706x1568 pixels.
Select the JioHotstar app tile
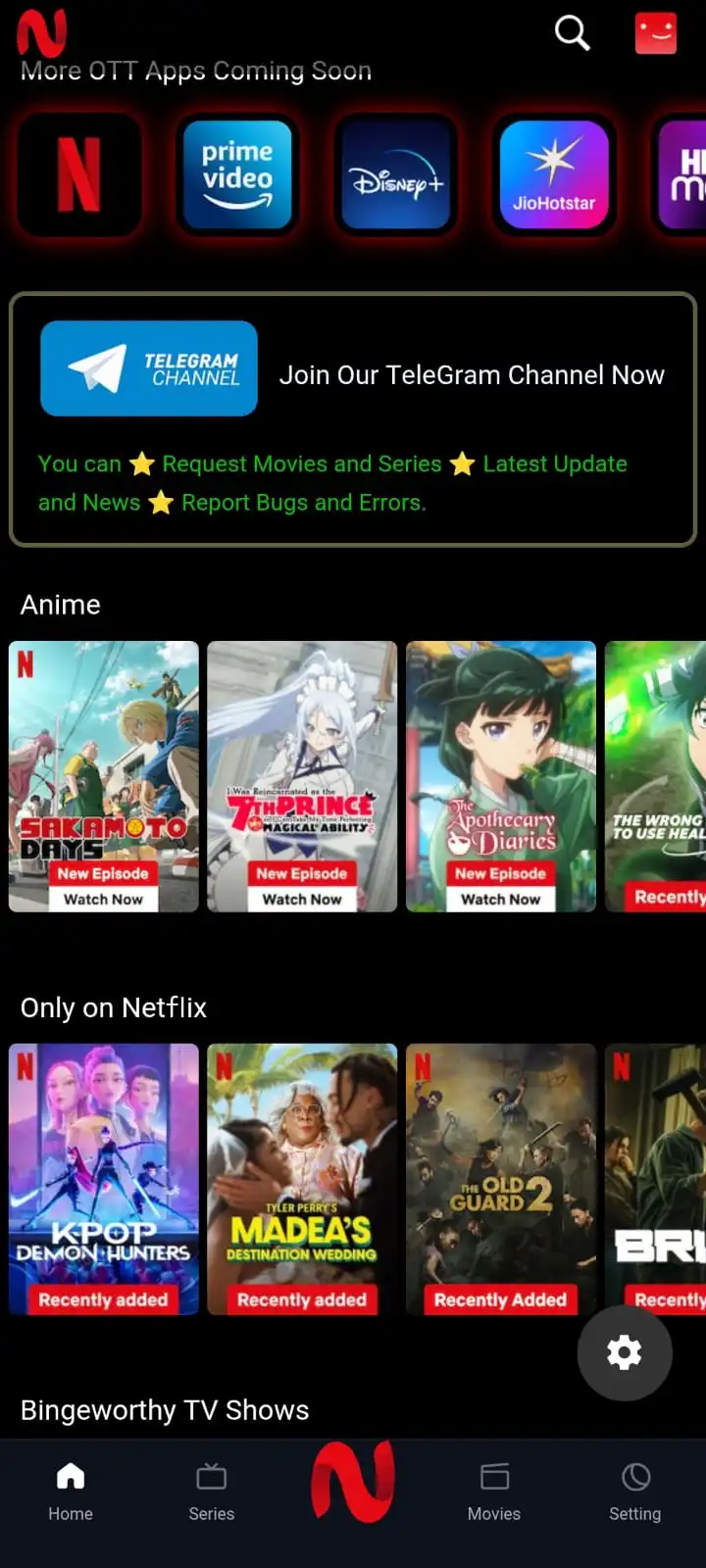point(554,174)
